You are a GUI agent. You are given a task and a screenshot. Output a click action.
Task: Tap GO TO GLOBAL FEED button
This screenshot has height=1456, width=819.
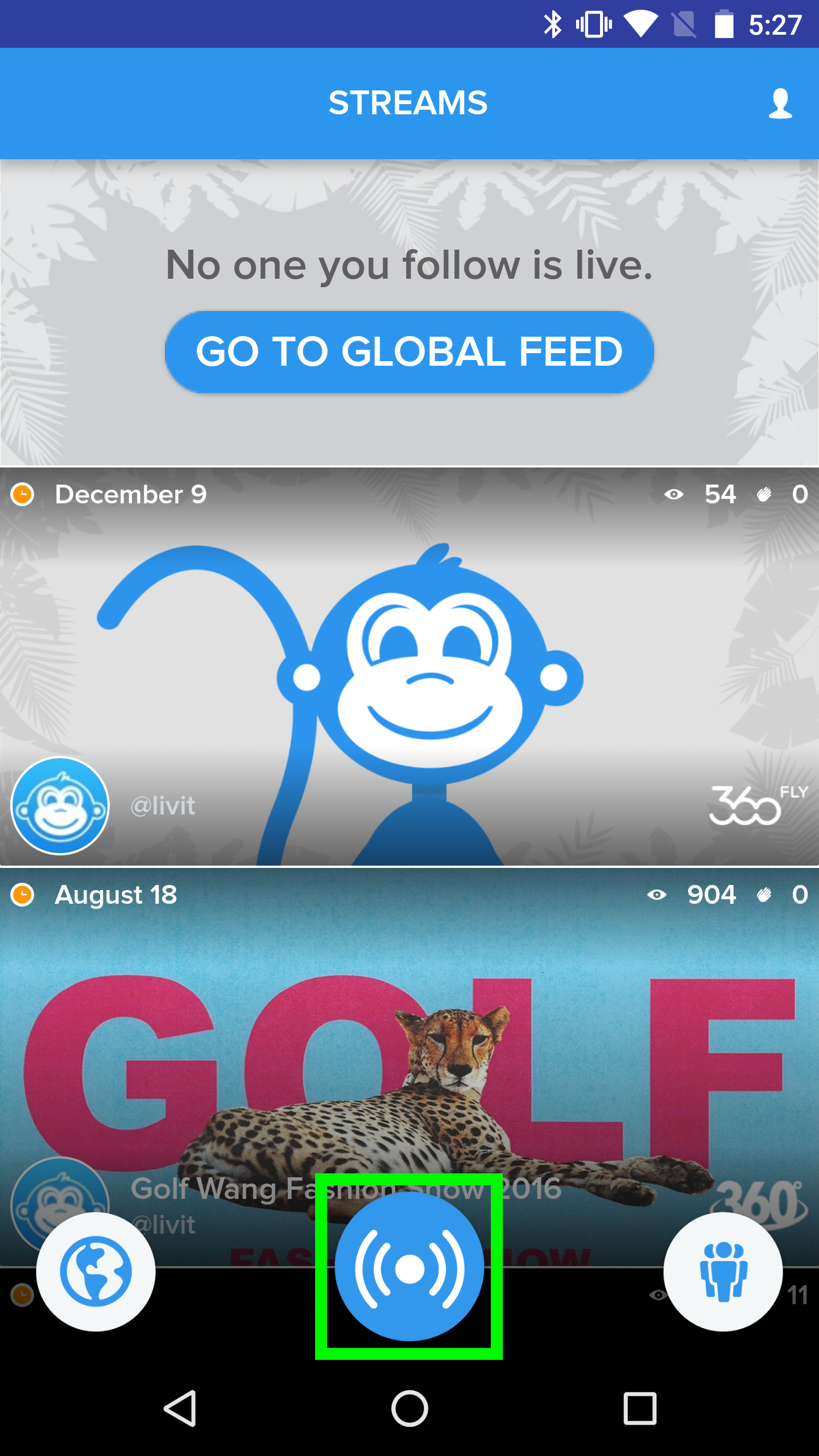[x=409, y=352]
